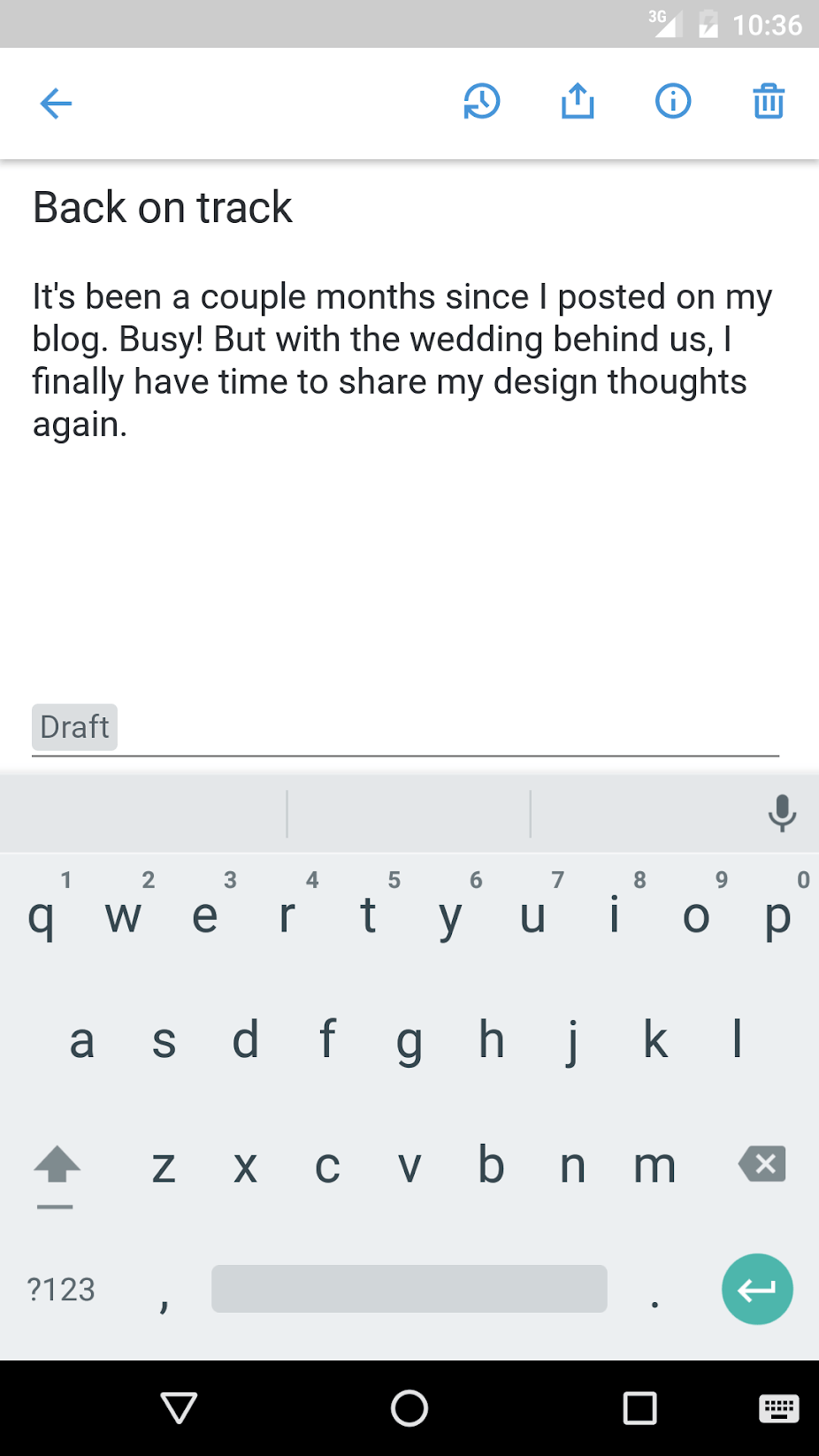This screenshot has height=1456, width=819.
Task: Go back using the top arrow
Action: coord(56,103)
